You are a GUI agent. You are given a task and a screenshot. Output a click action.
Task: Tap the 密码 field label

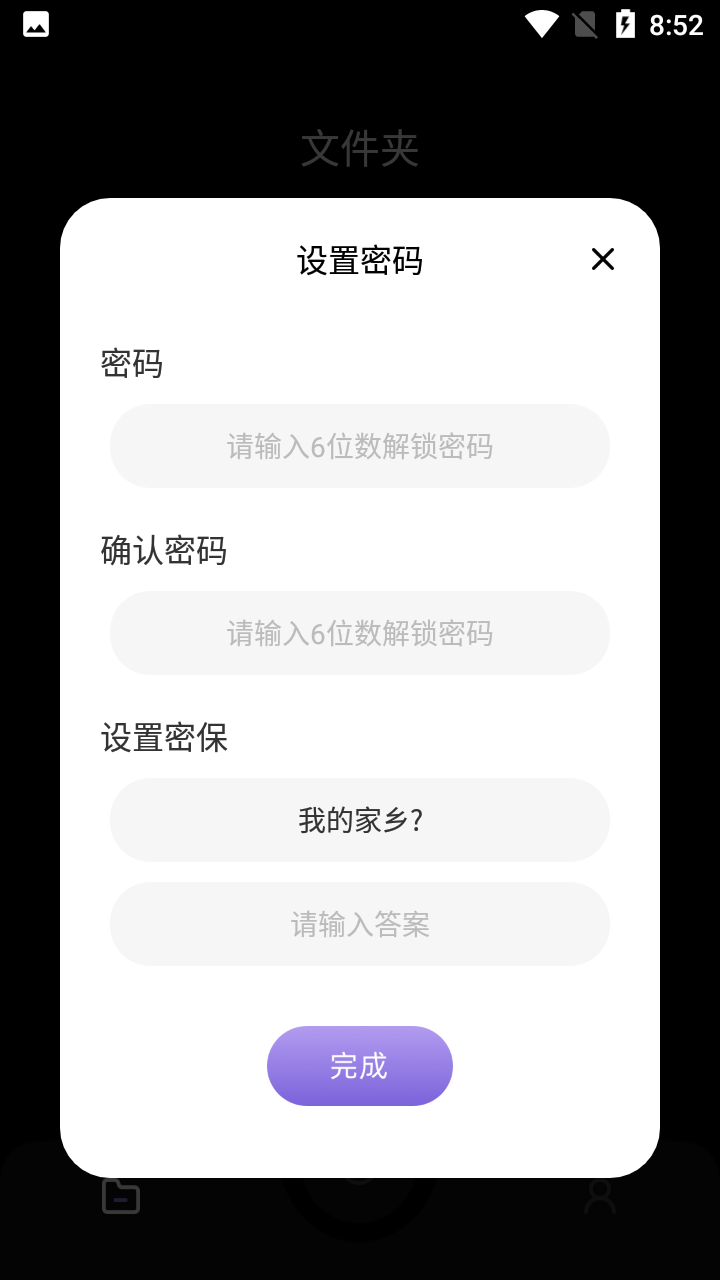[x=131, y=364]
